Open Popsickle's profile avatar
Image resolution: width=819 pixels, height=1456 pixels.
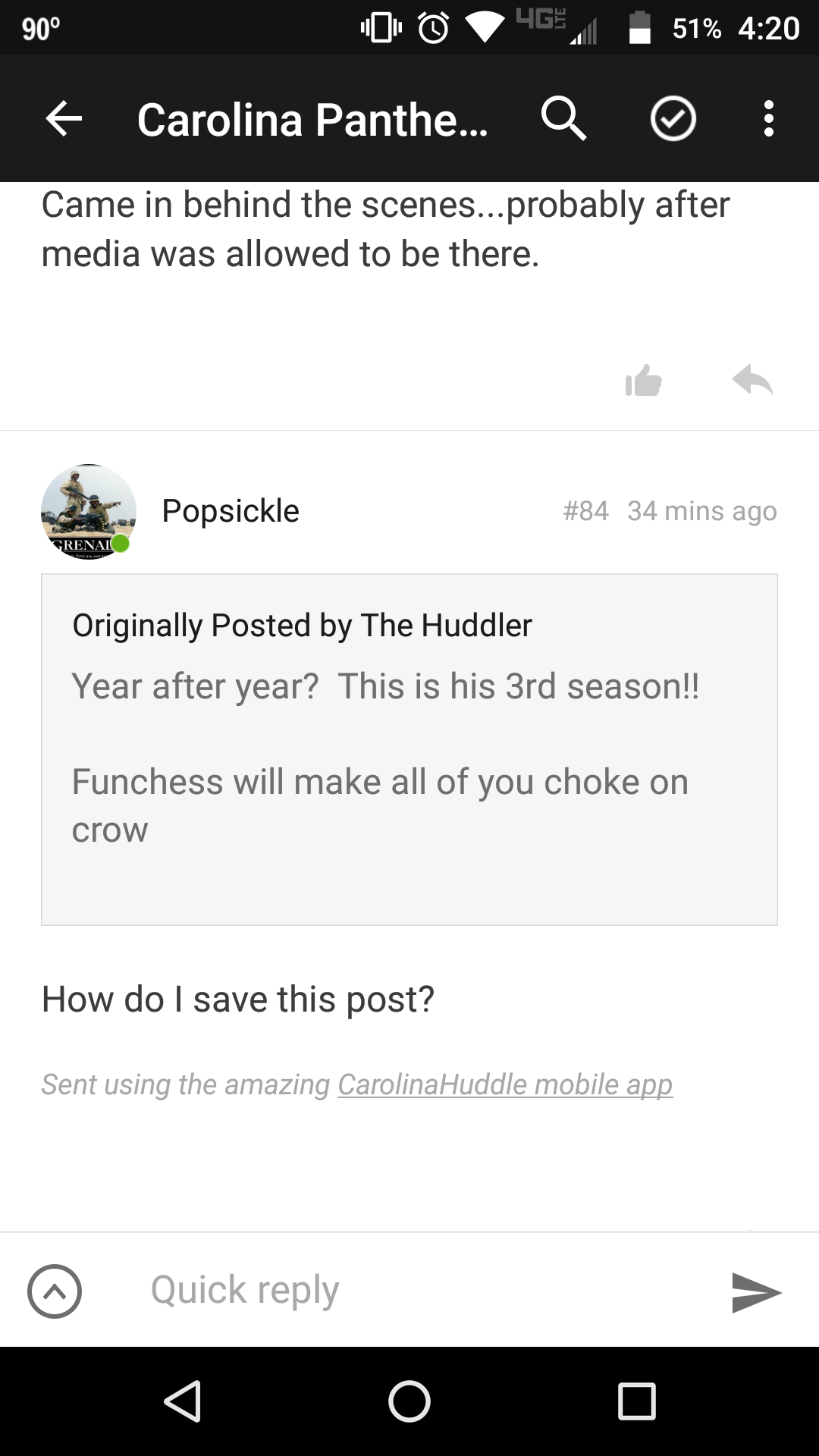point(88,512)
